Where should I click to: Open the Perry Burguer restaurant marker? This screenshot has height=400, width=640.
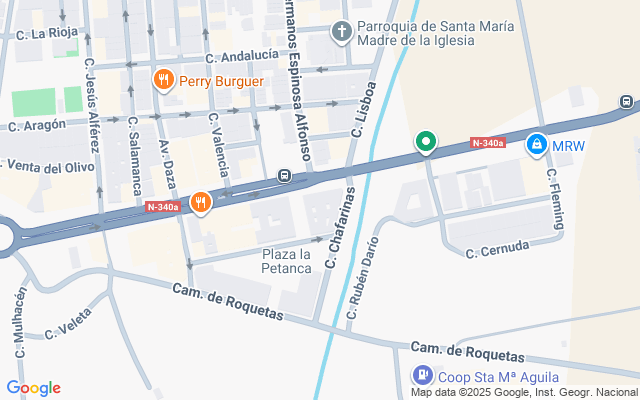pyautogui.click(x=163, y=79)
